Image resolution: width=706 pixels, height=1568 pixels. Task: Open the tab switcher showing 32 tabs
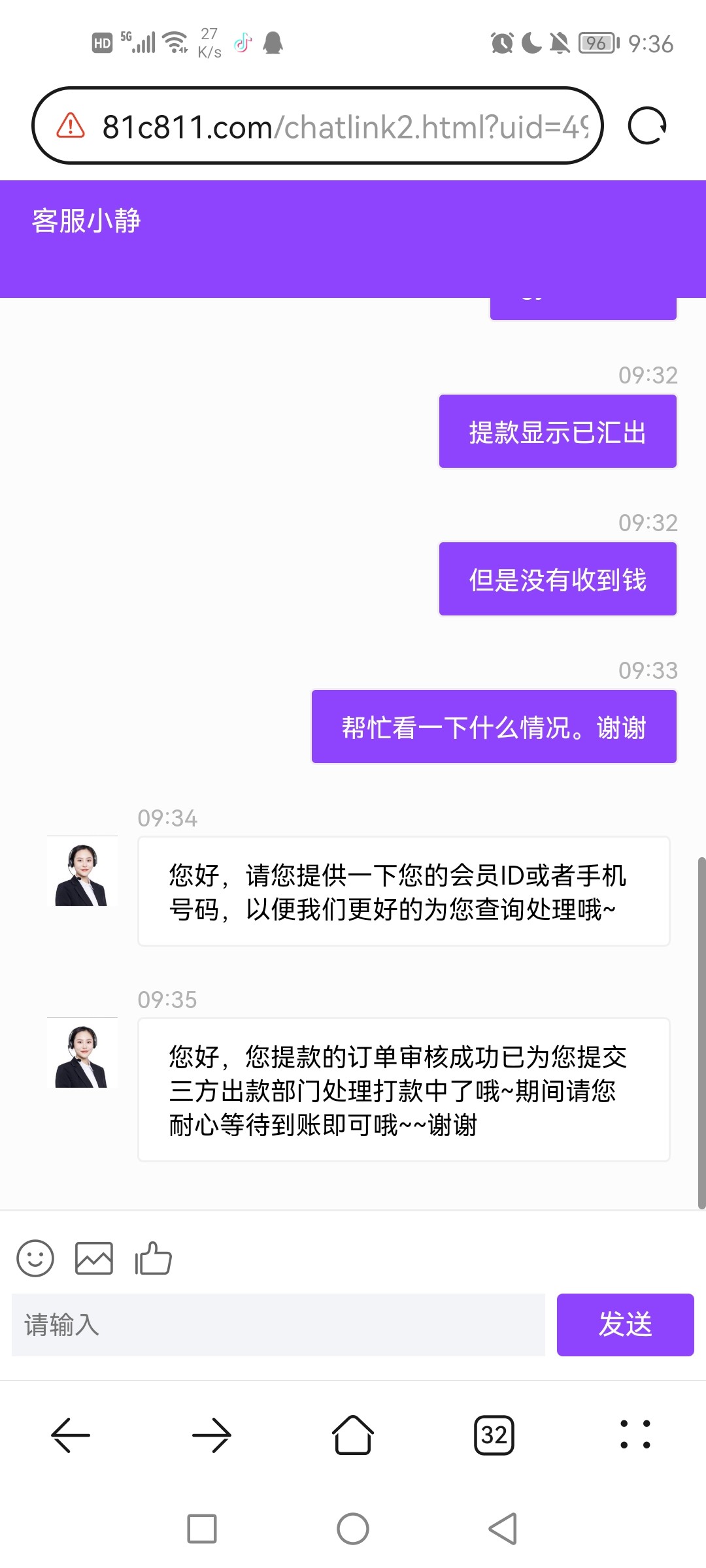click(494, 1435)
